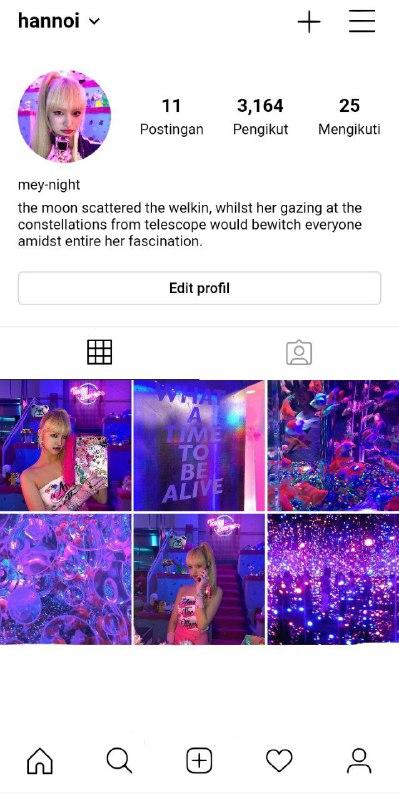Open the post with the girl holding phone case
399x800 pixels.
66,445
